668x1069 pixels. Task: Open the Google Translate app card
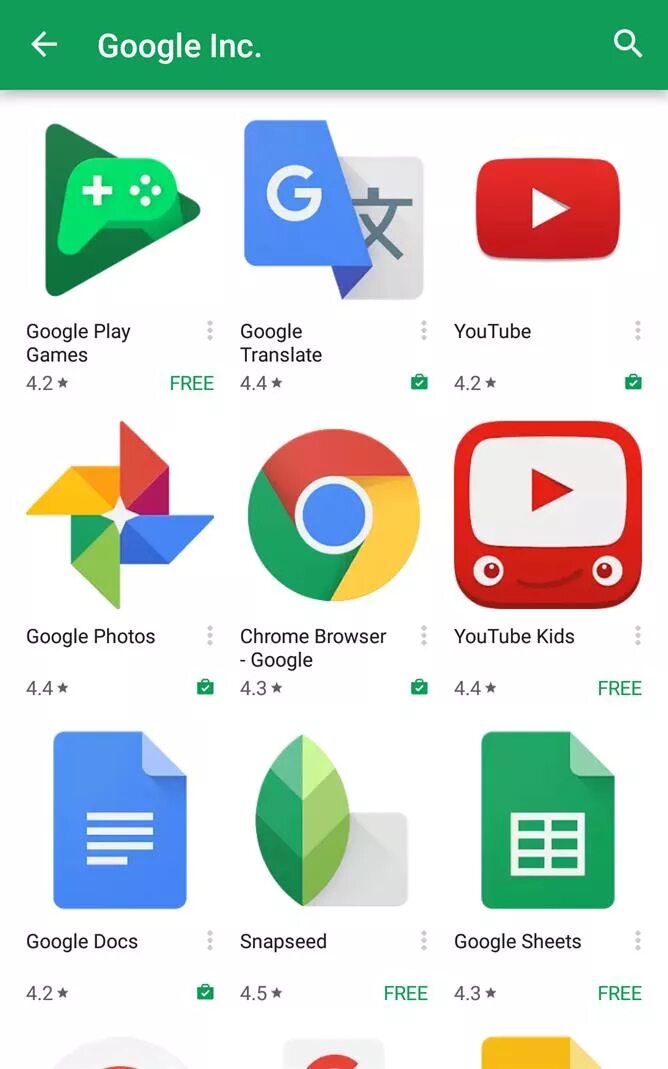click(334, 211)
